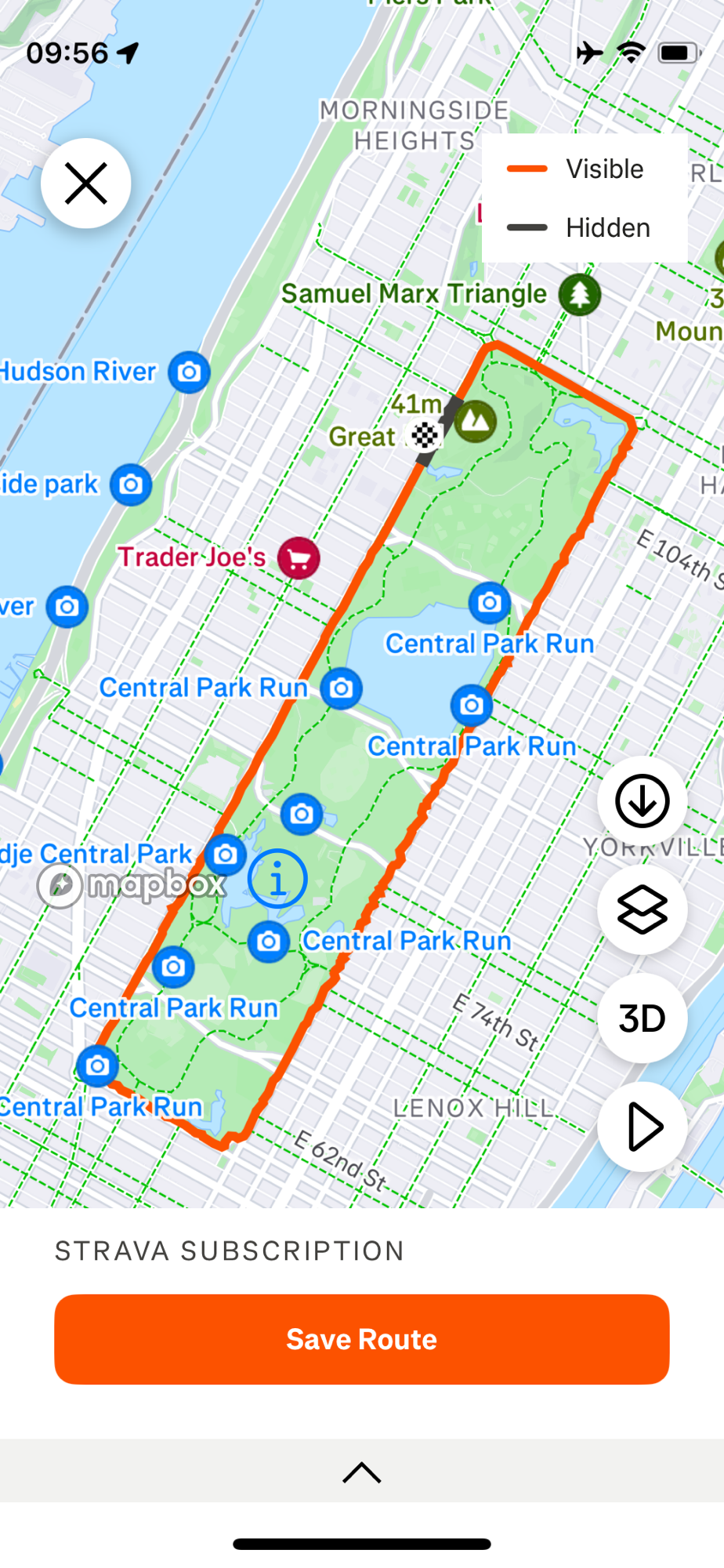Open the Samuel Marx Triangle park marker

click(580, 295)
